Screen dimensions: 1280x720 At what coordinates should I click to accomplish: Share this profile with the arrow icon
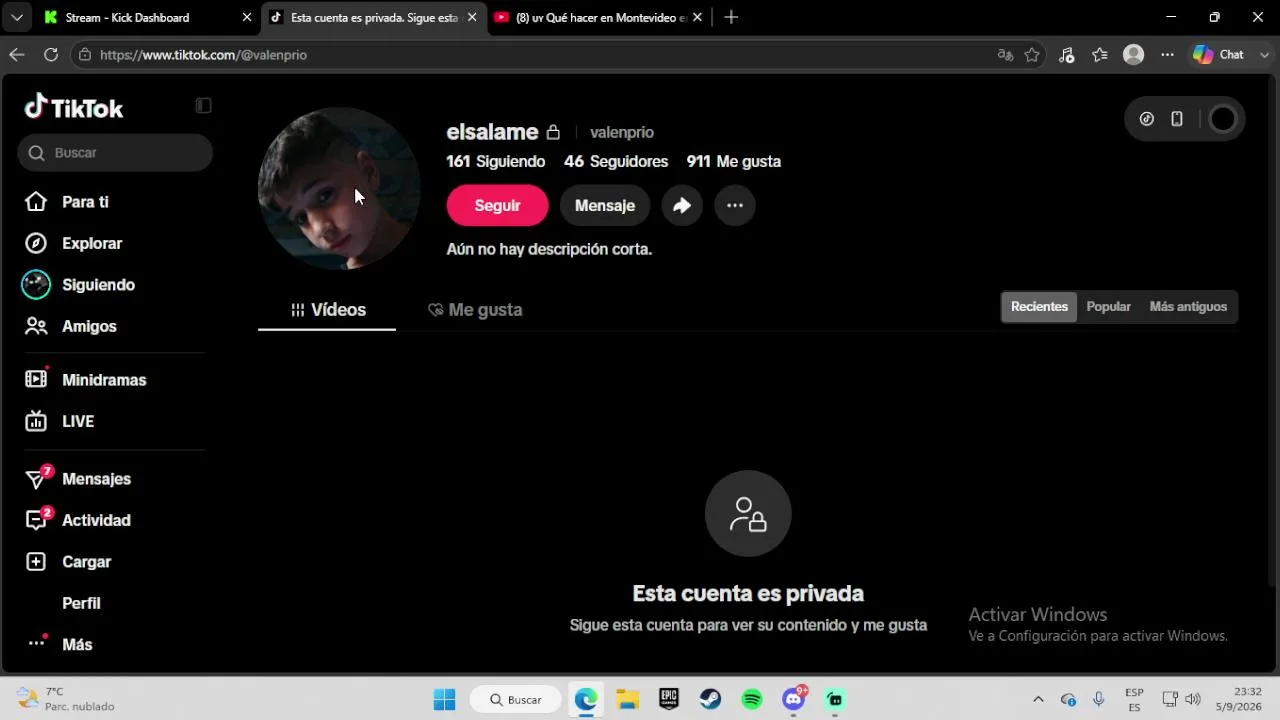click(x=682, y=205)
